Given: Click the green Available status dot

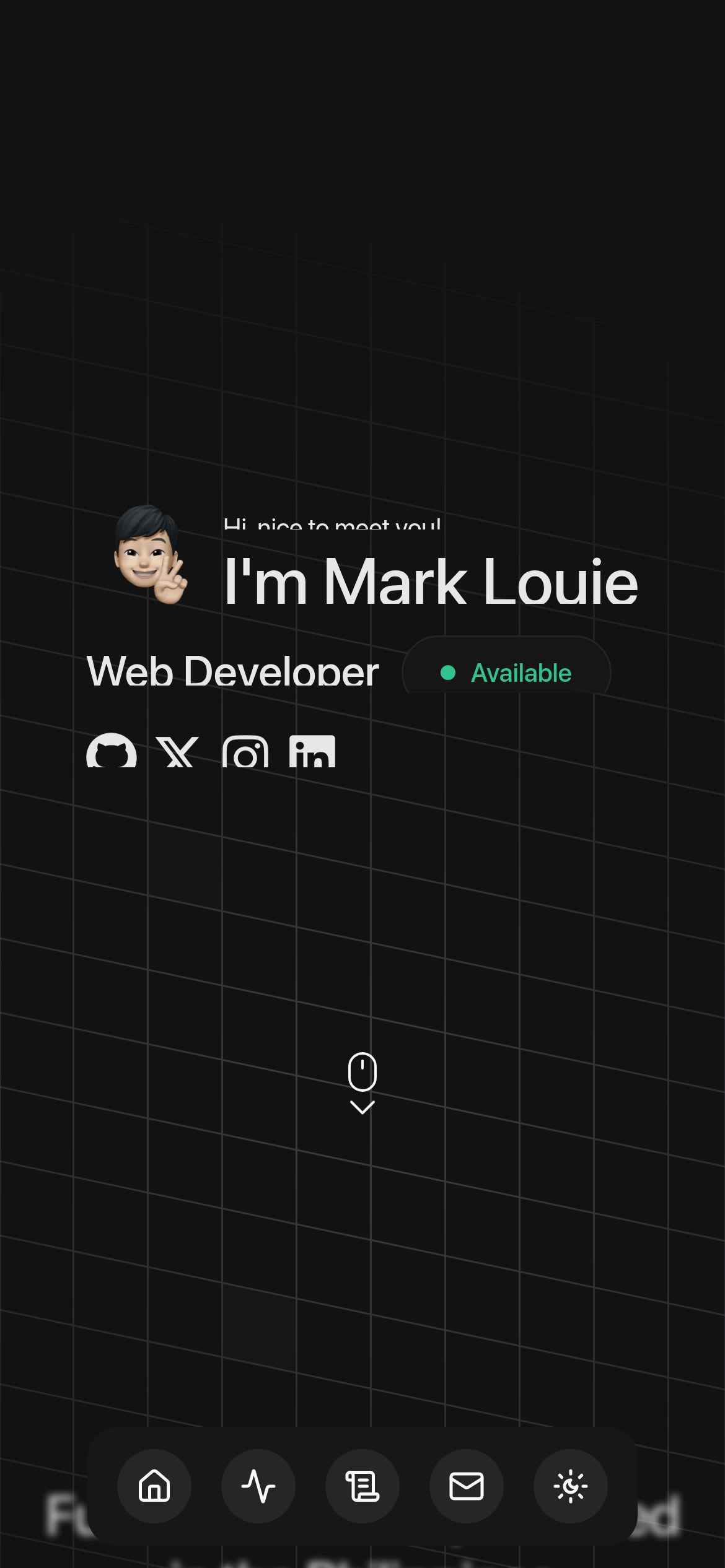Looking at the screenshot, I should pyautogui.click(x=448, y=672).
